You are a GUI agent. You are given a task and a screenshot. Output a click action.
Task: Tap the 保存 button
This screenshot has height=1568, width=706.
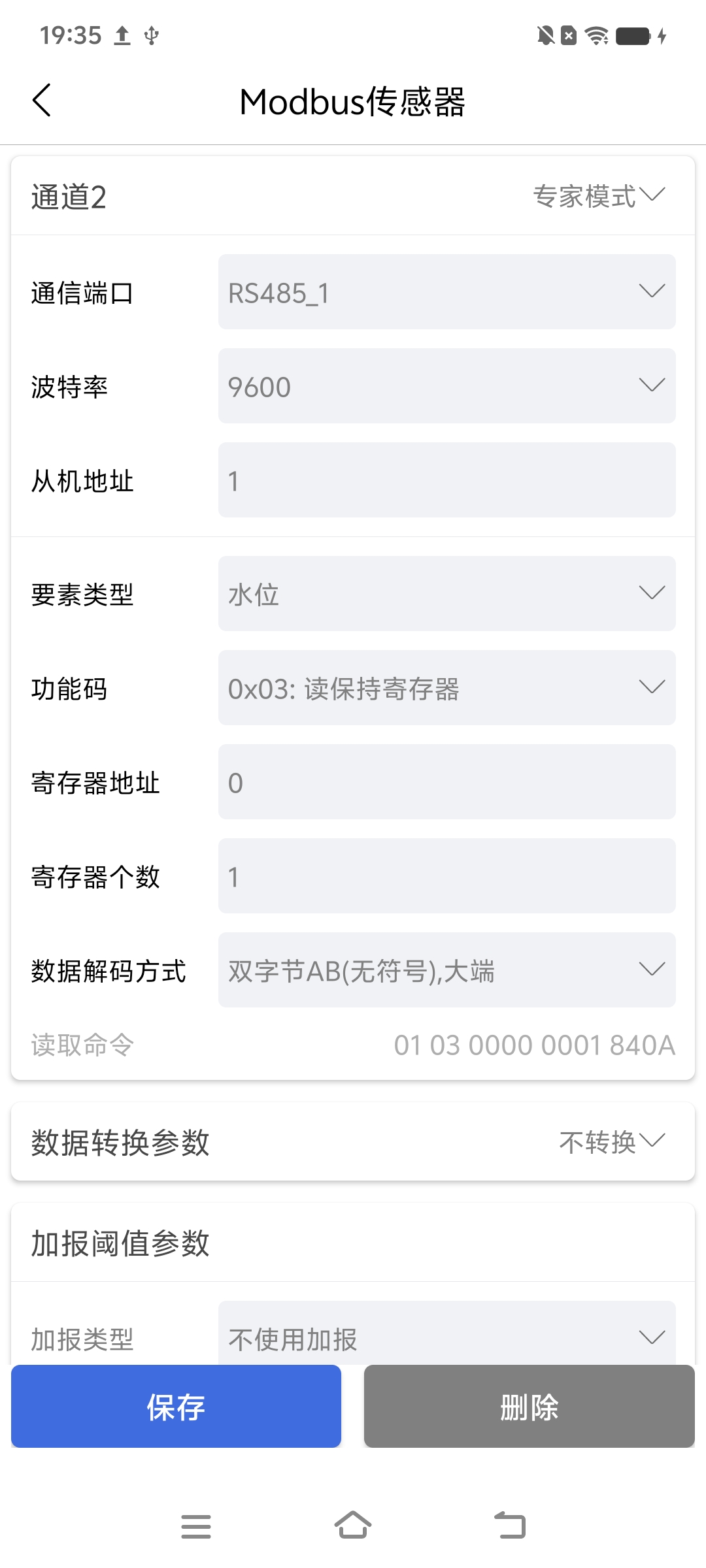[x=176, y=1407]
